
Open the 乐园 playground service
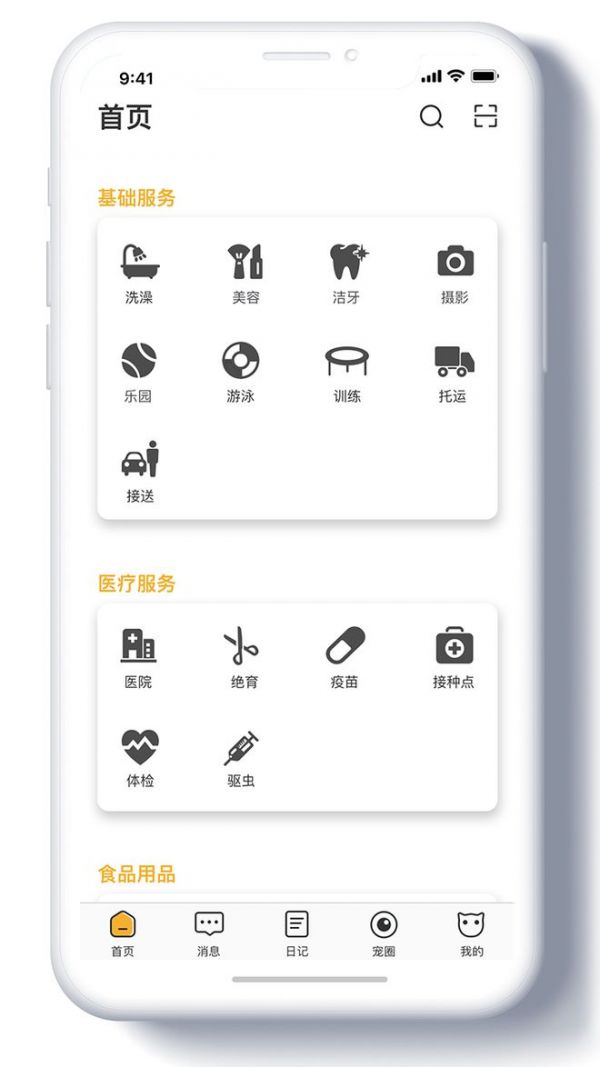[x=139, y=373]
